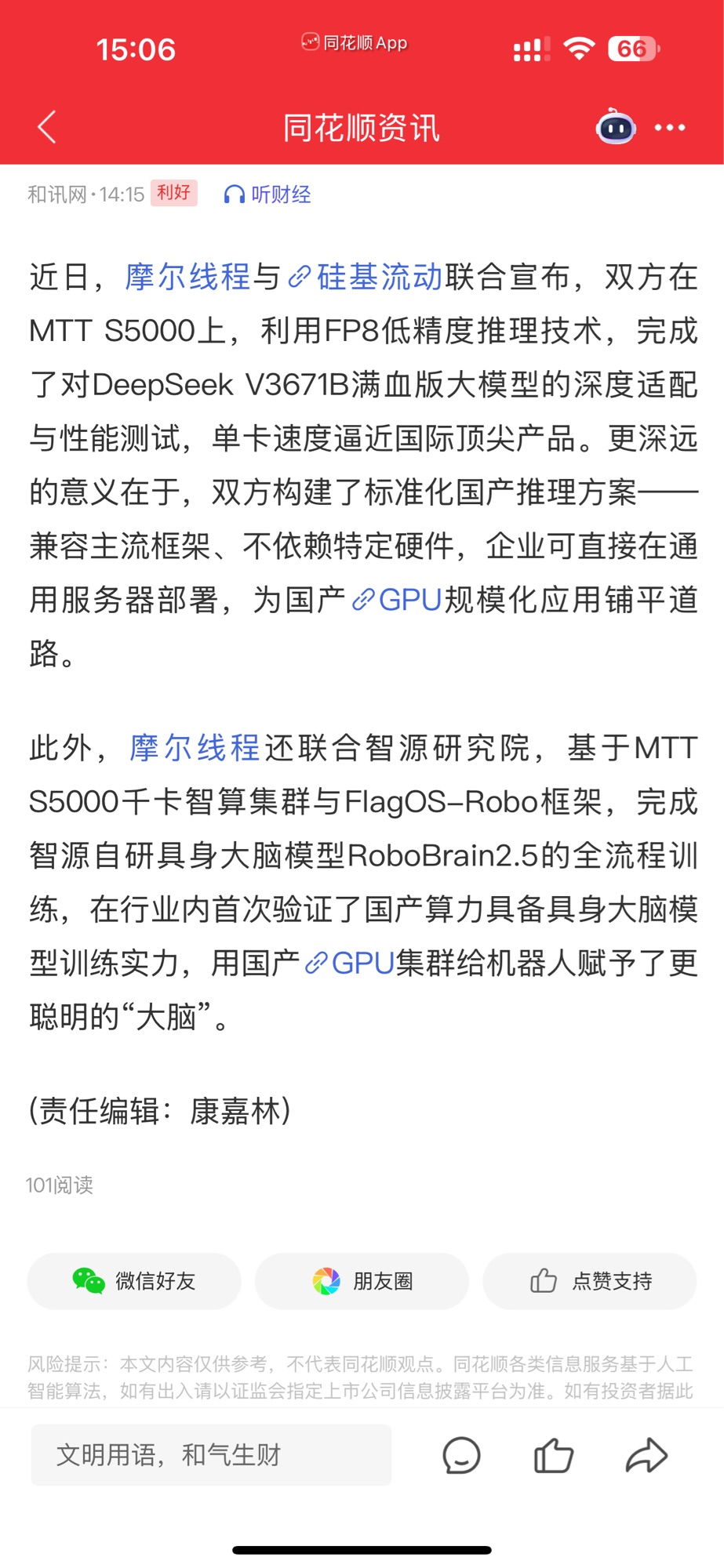Like the article with bottom thumbs-up icon

pos(554,1456)
